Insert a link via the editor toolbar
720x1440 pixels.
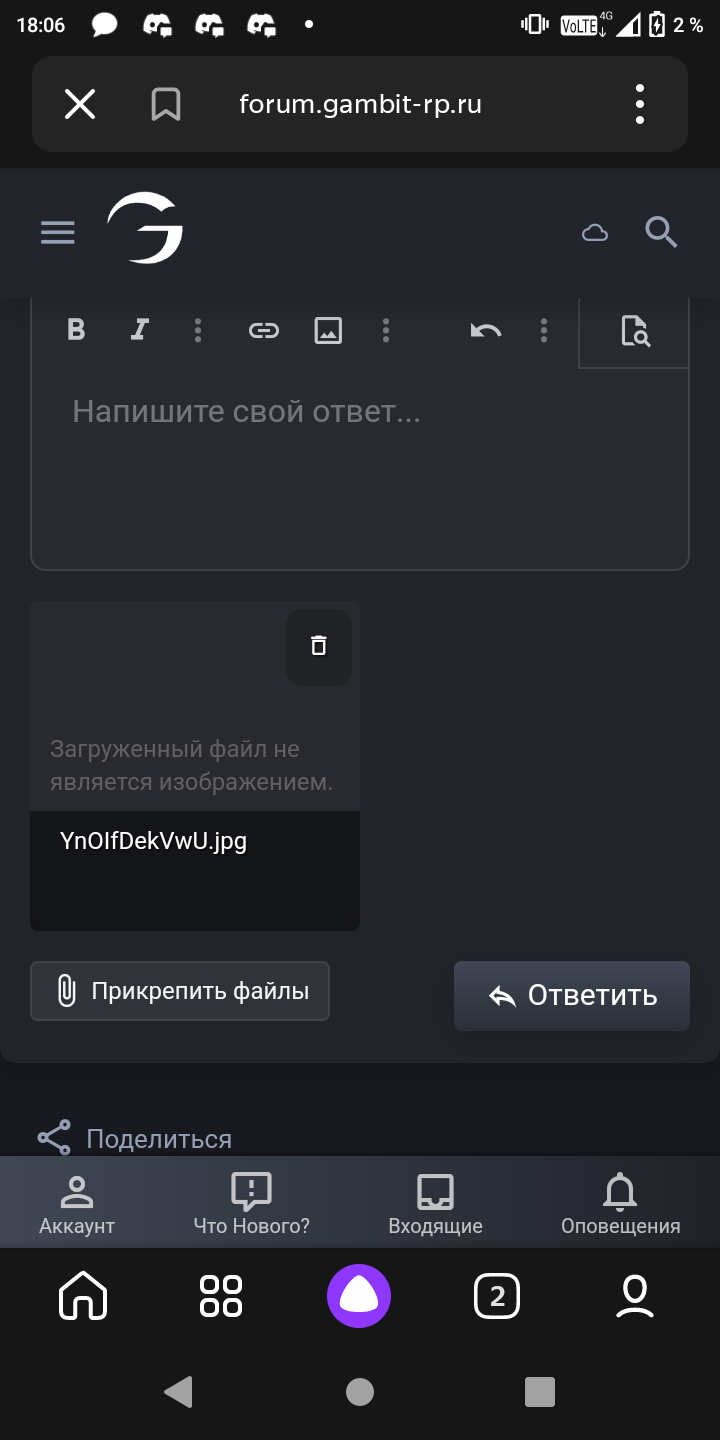click(x=264, y=330)
